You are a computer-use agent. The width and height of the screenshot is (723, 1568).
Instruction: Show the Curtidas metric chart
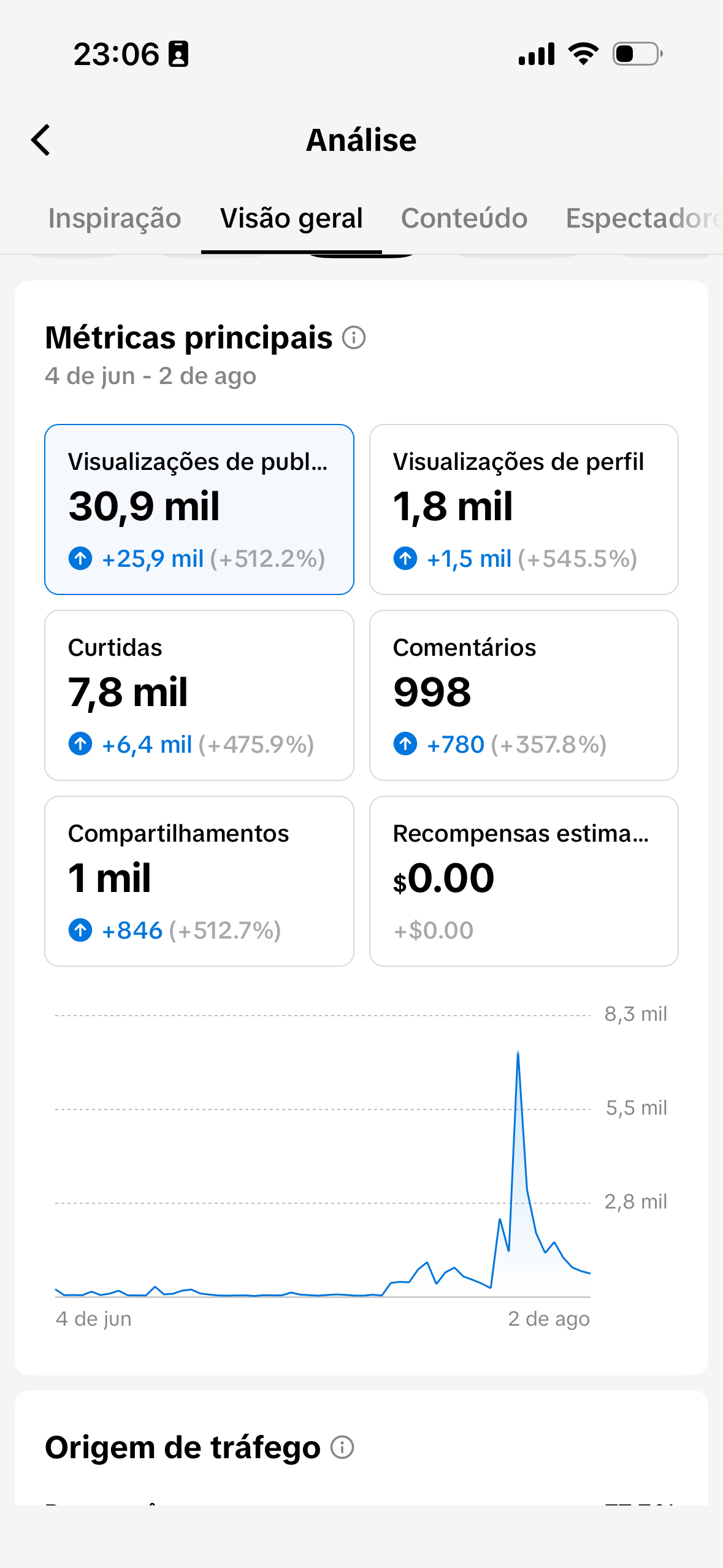pos(199,695)
